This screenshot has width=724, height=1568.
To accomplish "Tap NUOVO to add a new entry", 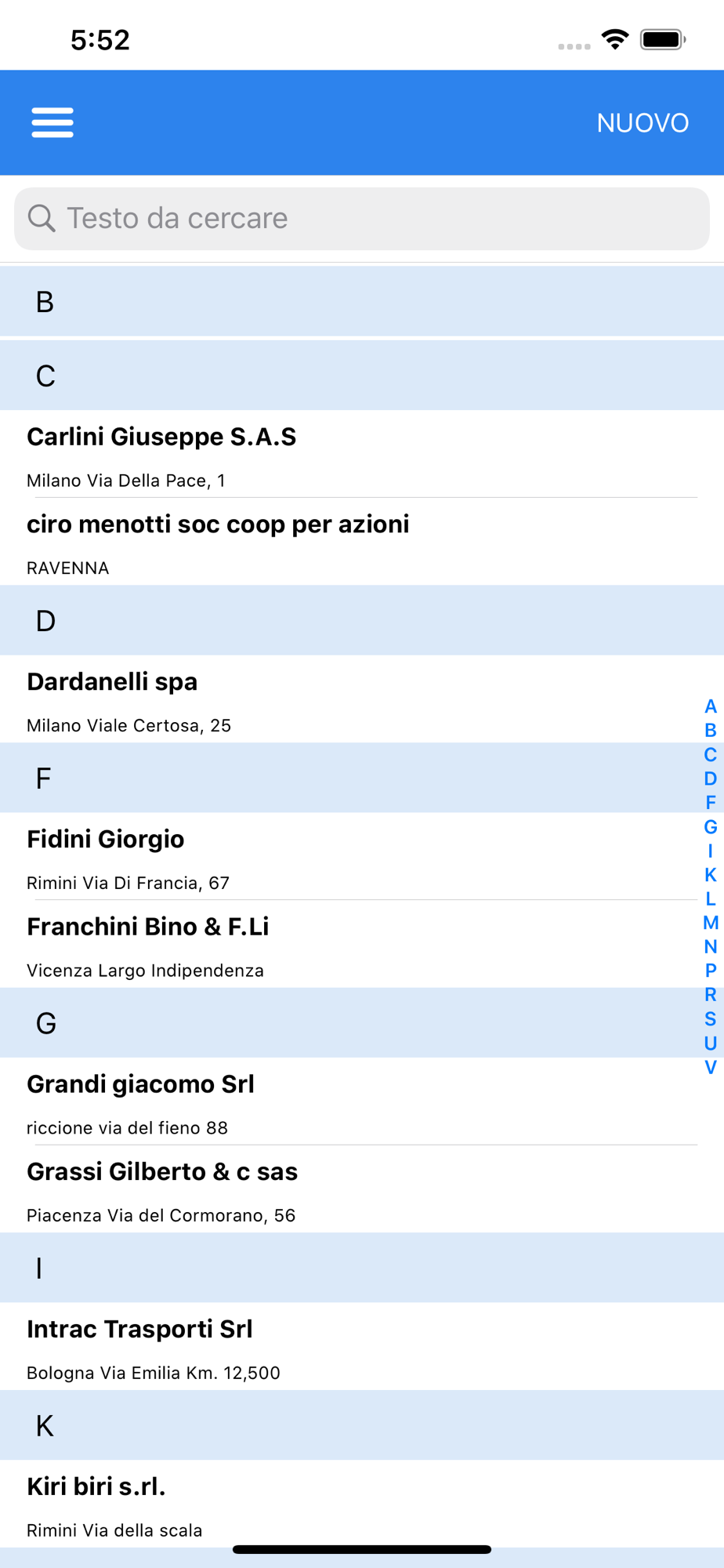I will coord(643,123).
